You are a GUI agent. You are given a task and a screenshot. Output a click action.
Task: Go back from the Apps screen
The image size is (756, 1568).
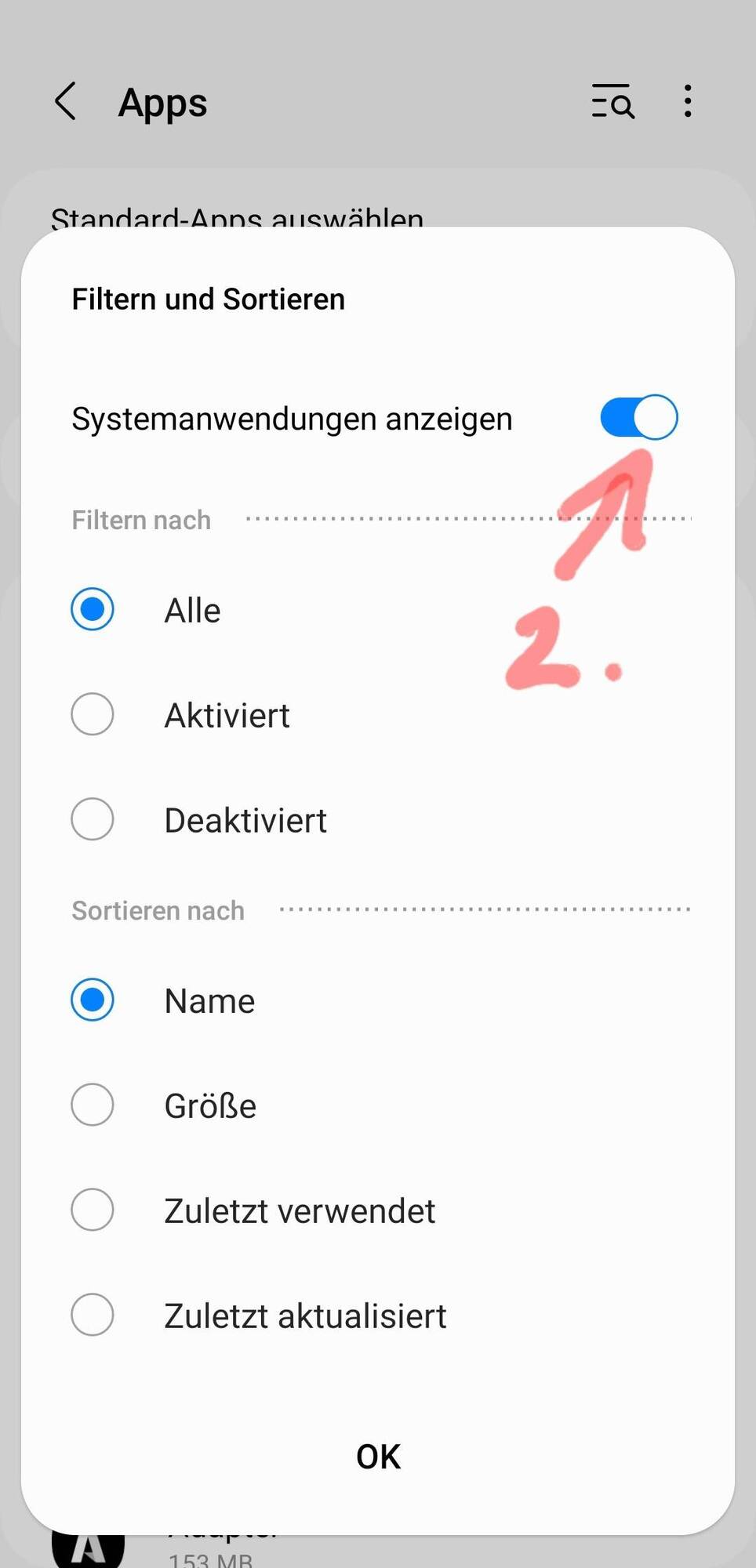pyautogui.click(x=67, y=102)
